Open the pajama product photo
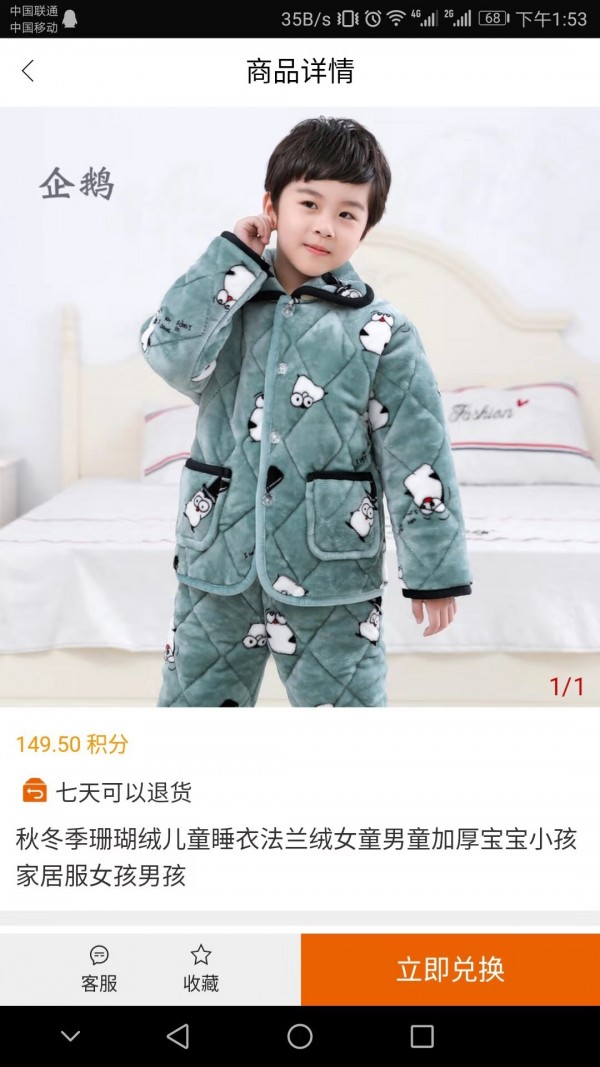The image size is (600, 1067). click(300, 406)
